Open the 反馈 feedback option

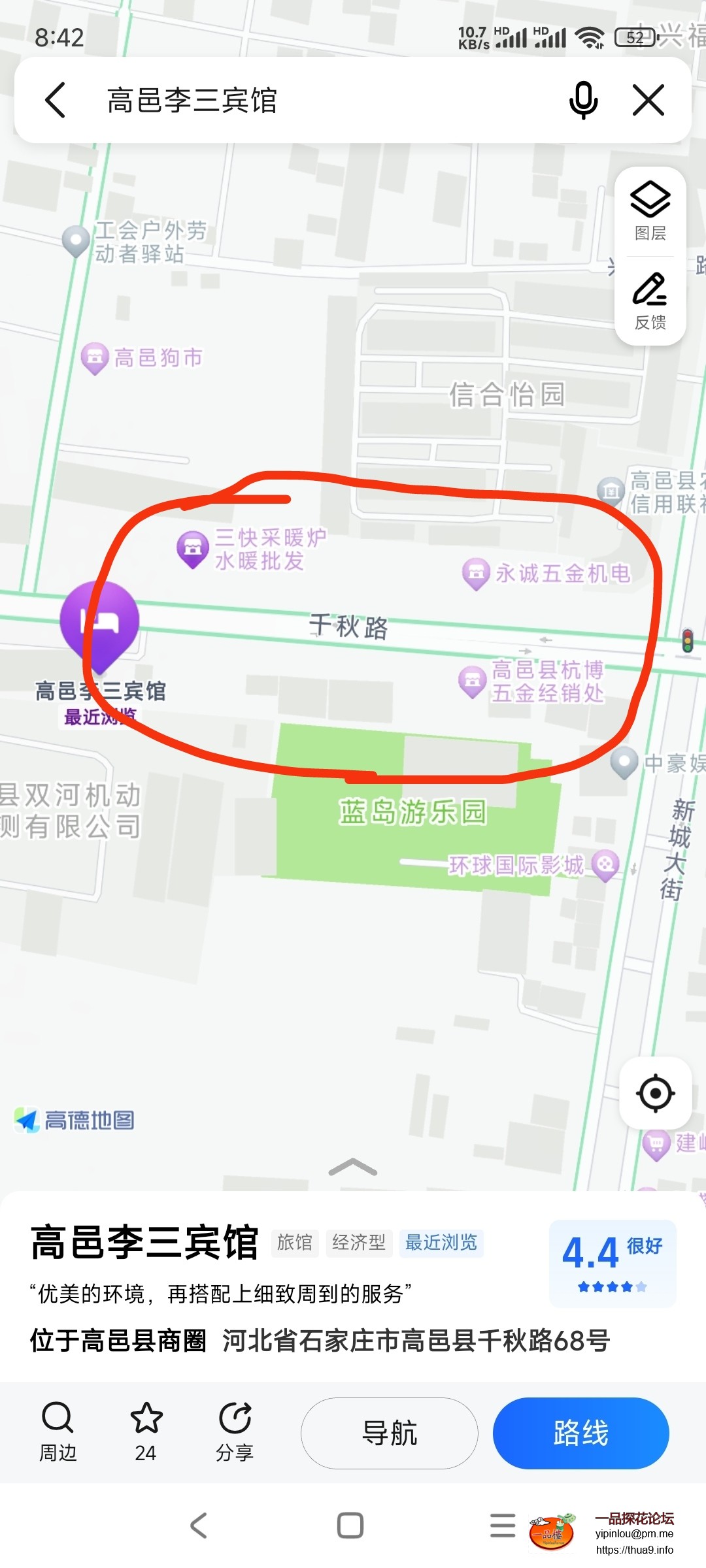point(650,301)
